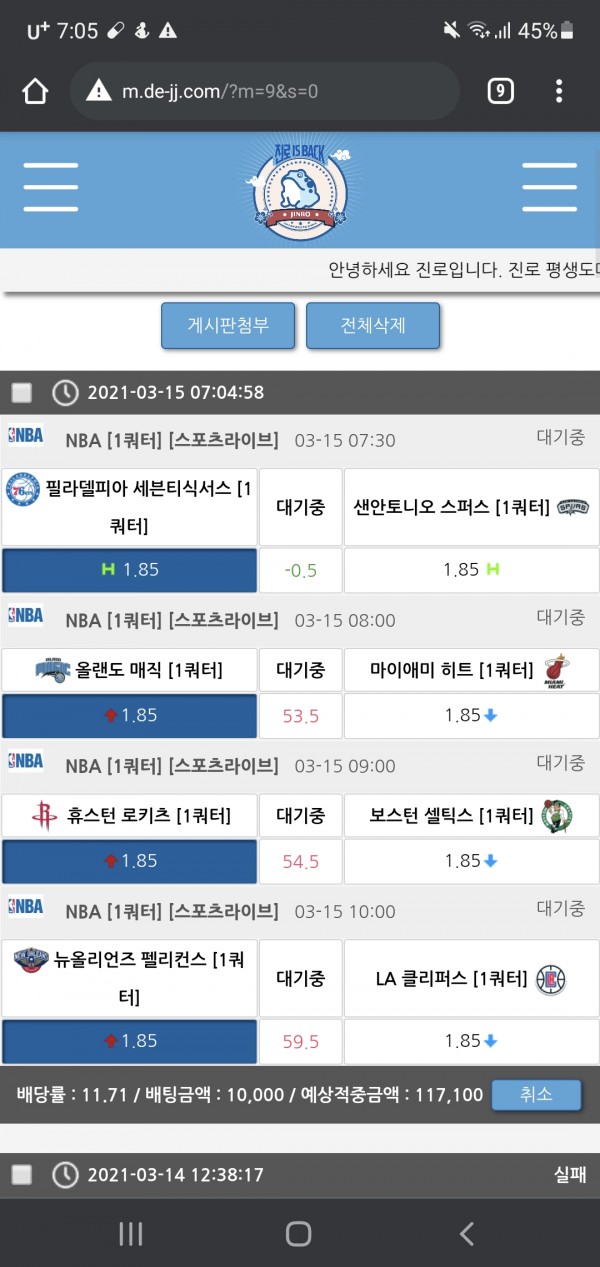
Task: Go to the browser home page
Action: pyautogui.click(x=35, y=92)
